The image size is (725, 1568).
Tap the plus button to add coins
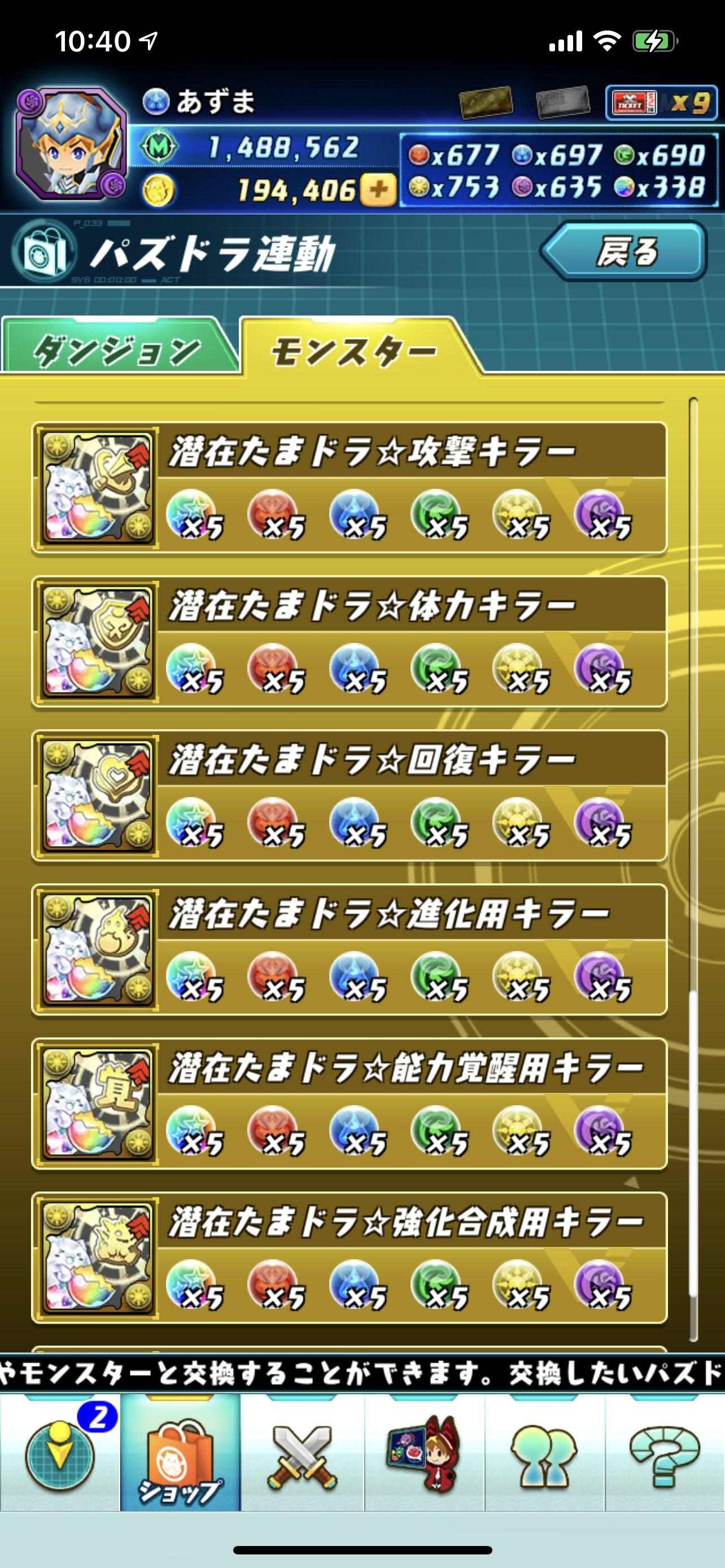click(377, 190)
